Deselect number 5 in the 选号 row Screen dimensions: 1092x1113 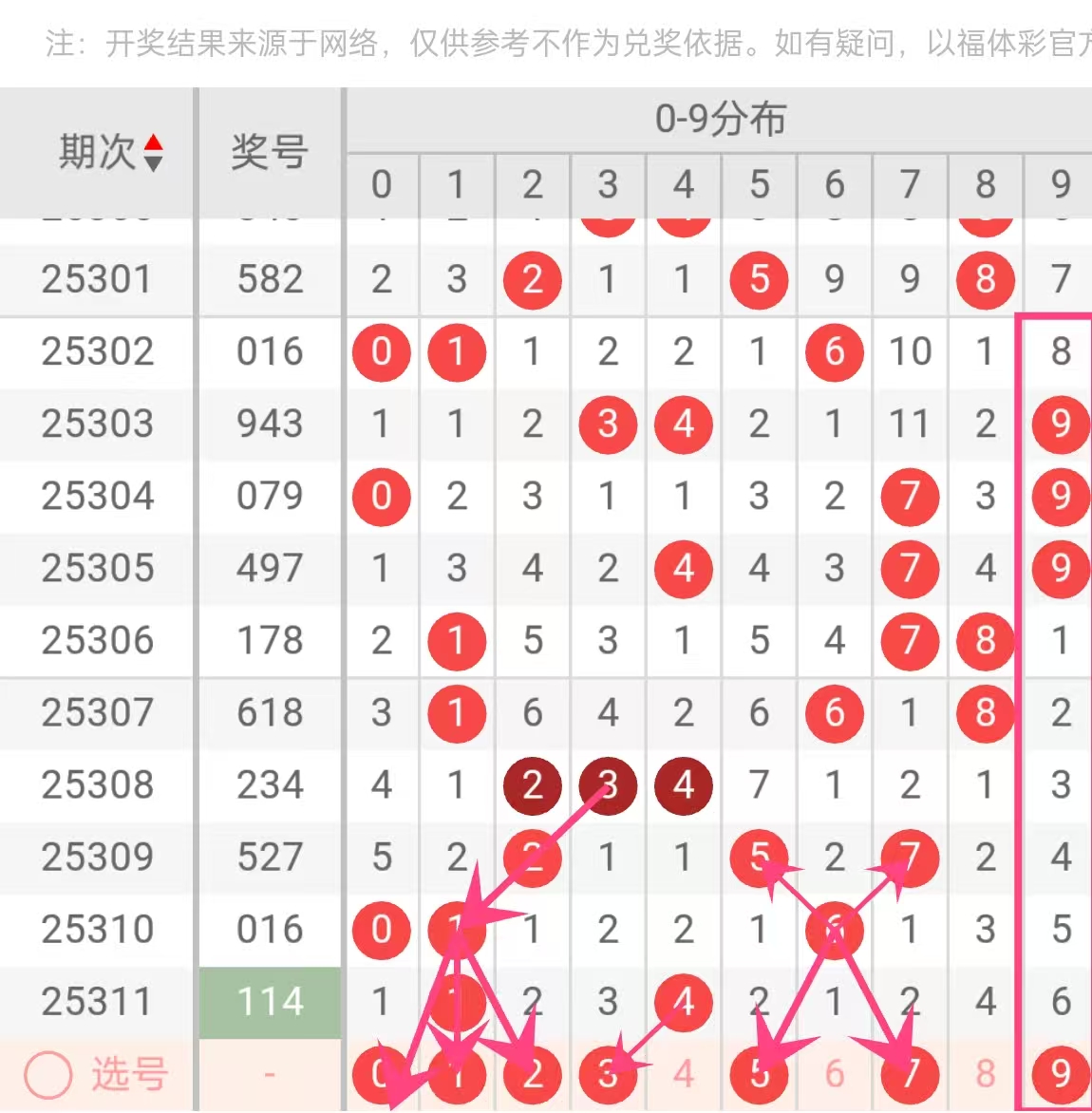pyautogui.click(x=759, y=1074)
